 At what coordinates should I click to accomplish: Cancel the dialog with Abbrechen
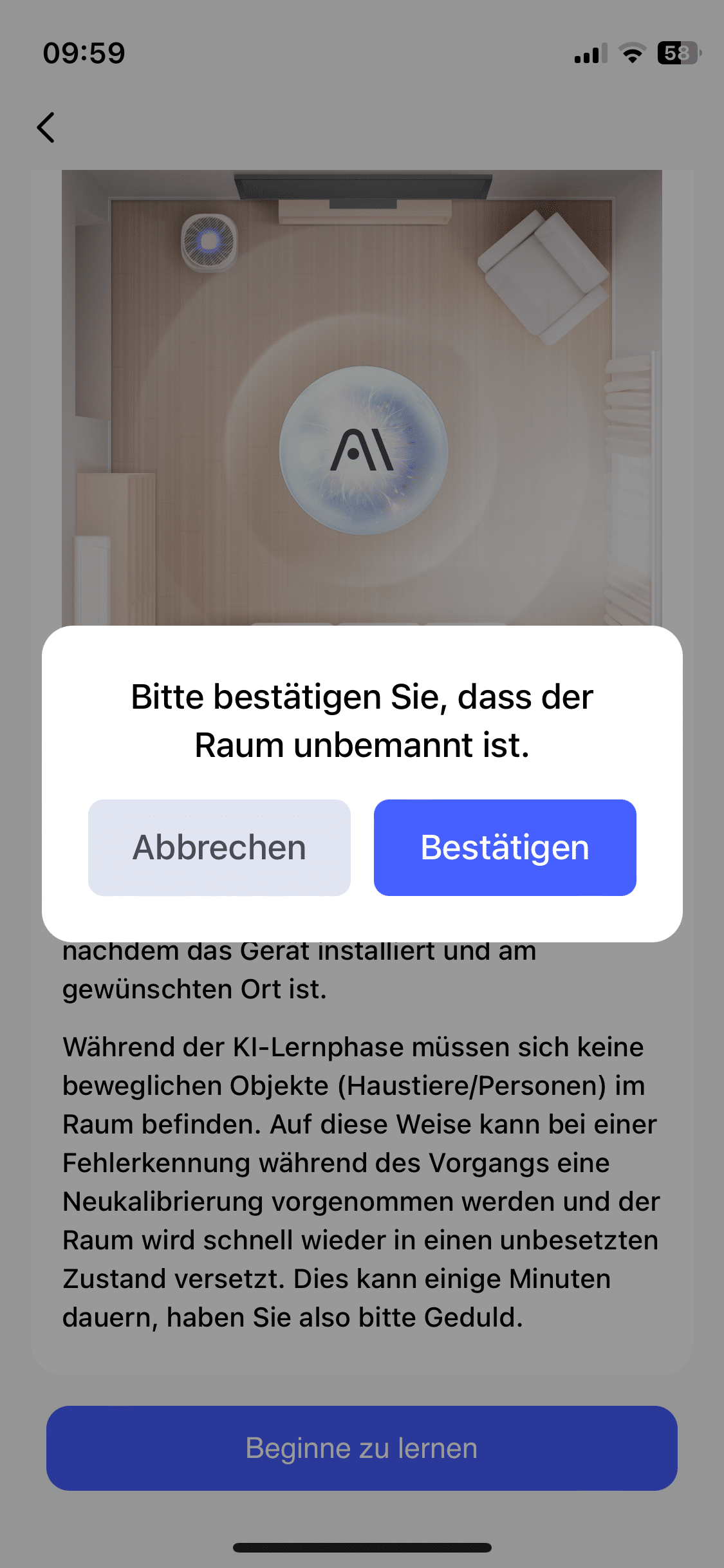click(x=219, y=847)
